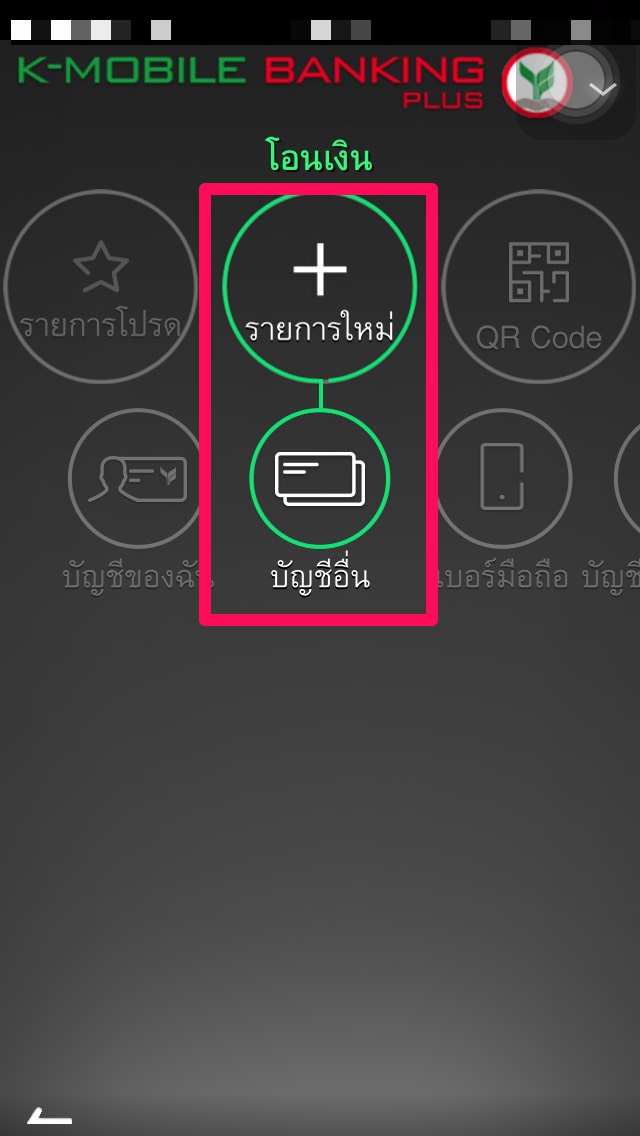This screenshot has height=1136, width=640.
Task: Open QR Code transfer option
Action: 538,286
